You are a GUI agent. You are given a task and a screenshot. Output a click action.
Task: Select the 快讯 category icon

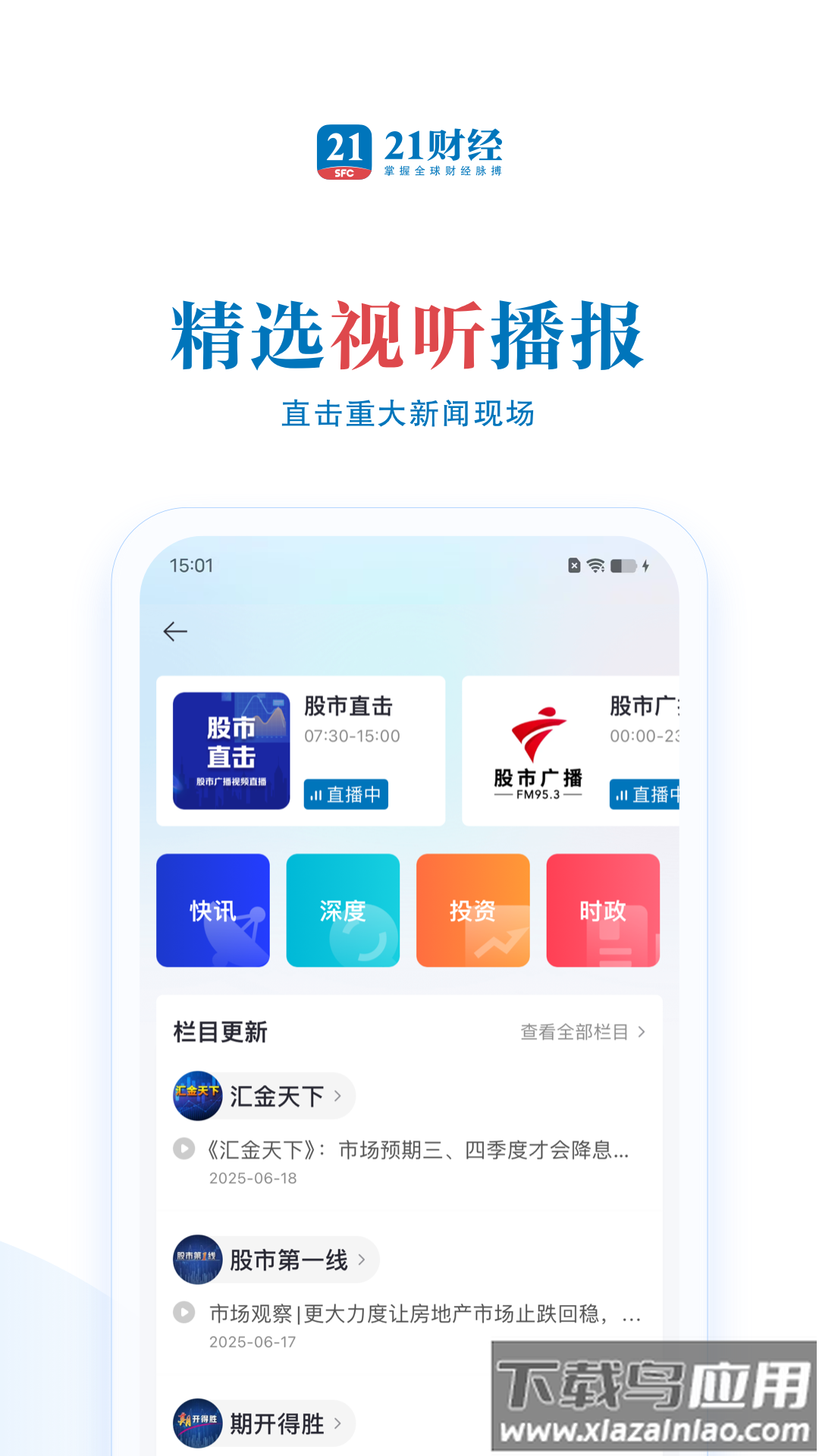coord(212,910)
